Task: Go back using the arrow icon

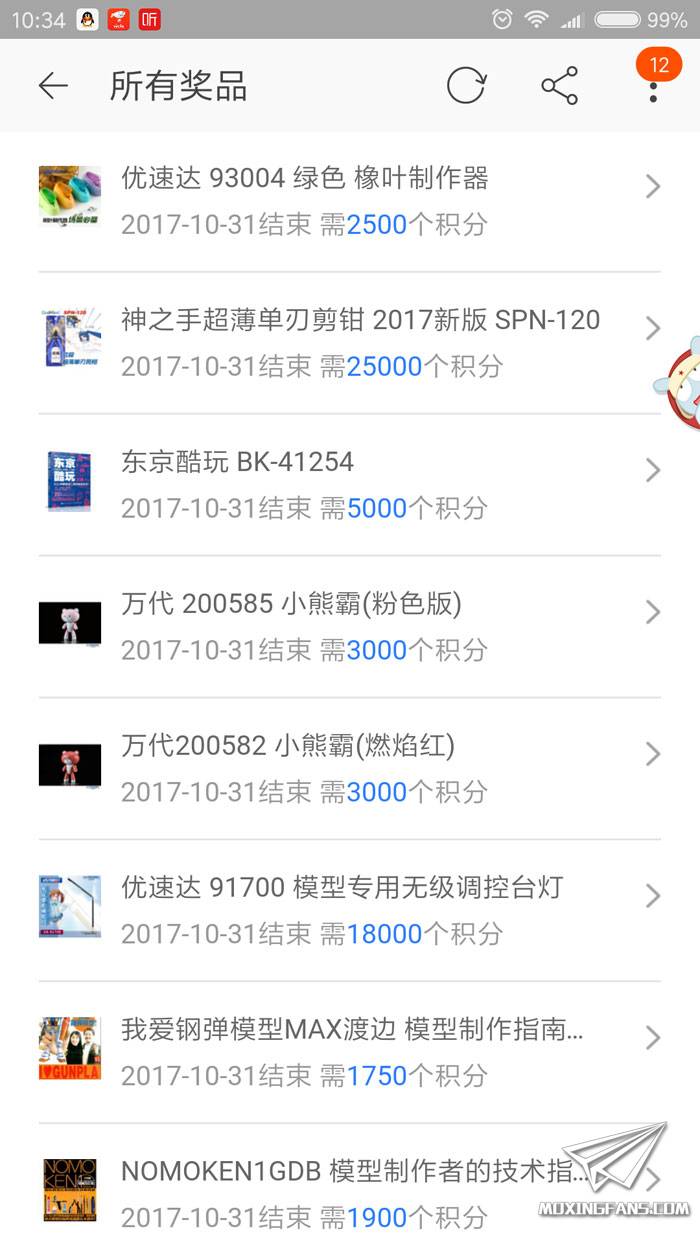Action: pyautogui.click(x=53, y=86)
